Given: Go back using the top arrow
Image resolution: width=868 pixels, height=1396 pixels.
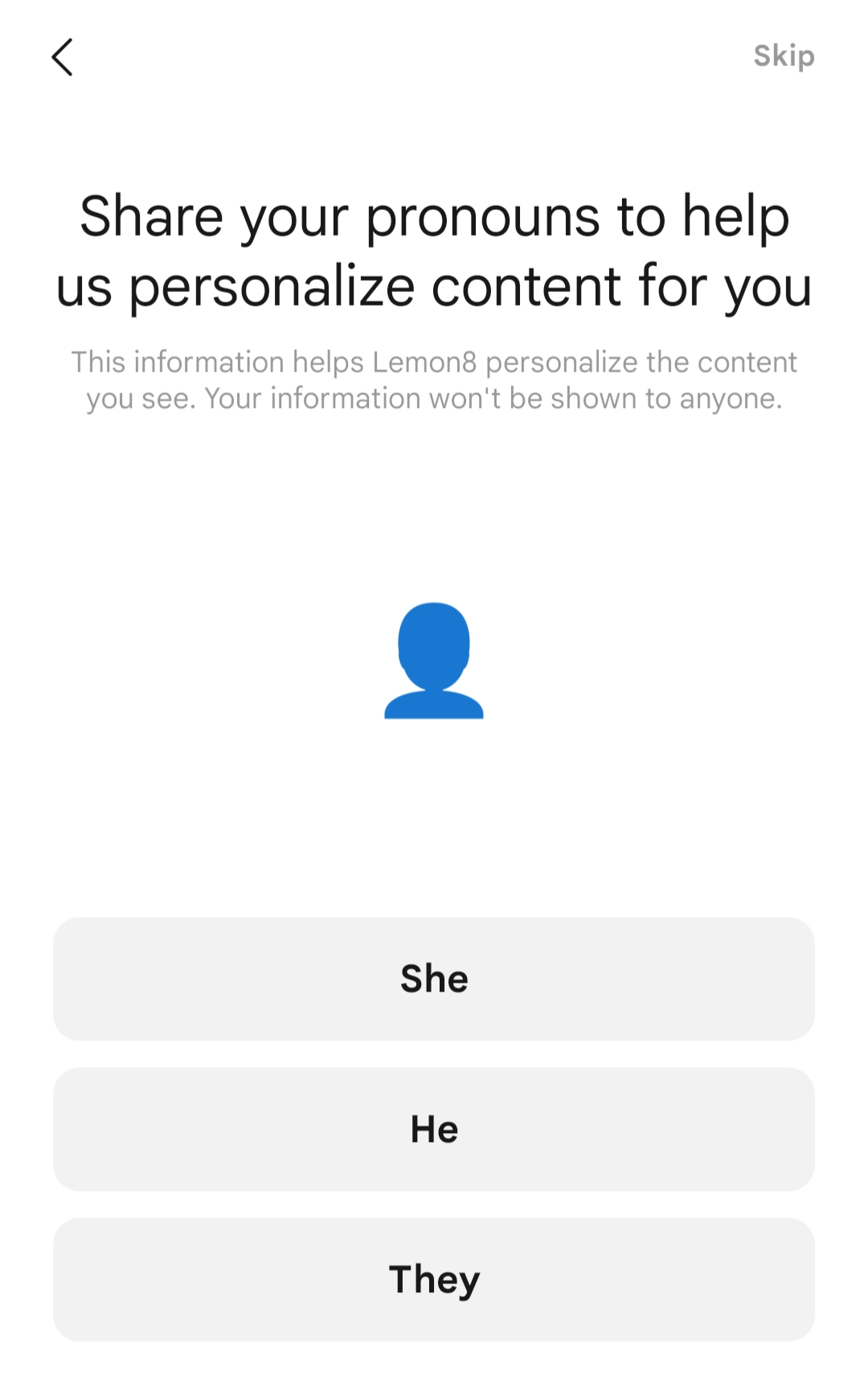Looking at the screenshot, I should point(63,57).
